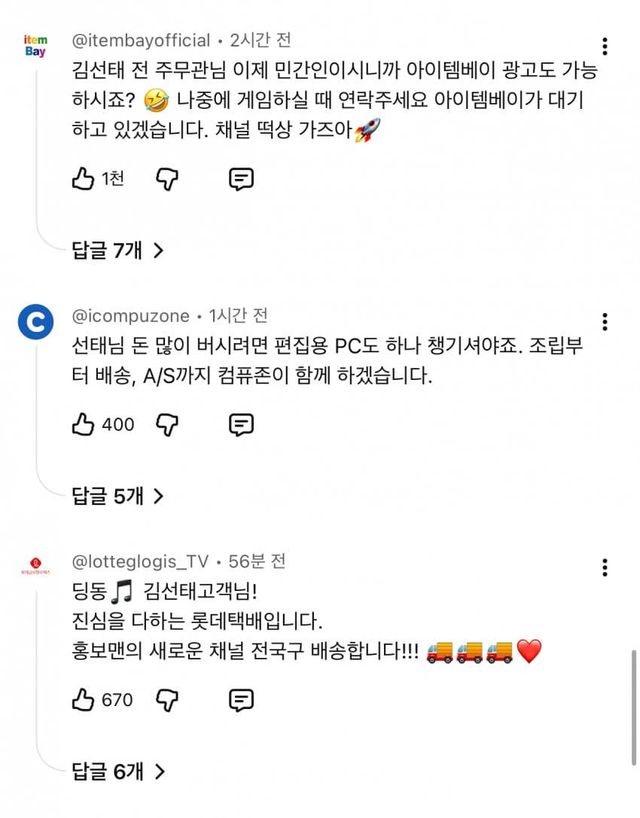
Task: Like the comment from @icompuzone
Action: point(84,425)
